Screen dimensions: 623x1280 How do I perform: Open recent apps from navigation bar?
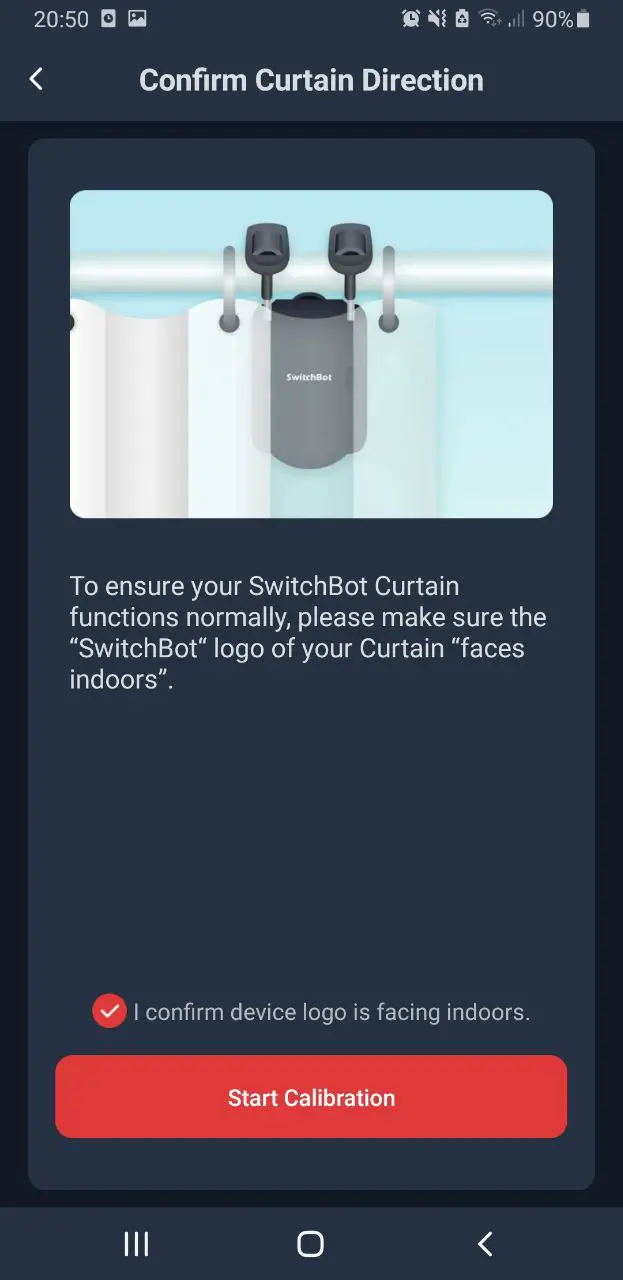tap(136, 1243)
